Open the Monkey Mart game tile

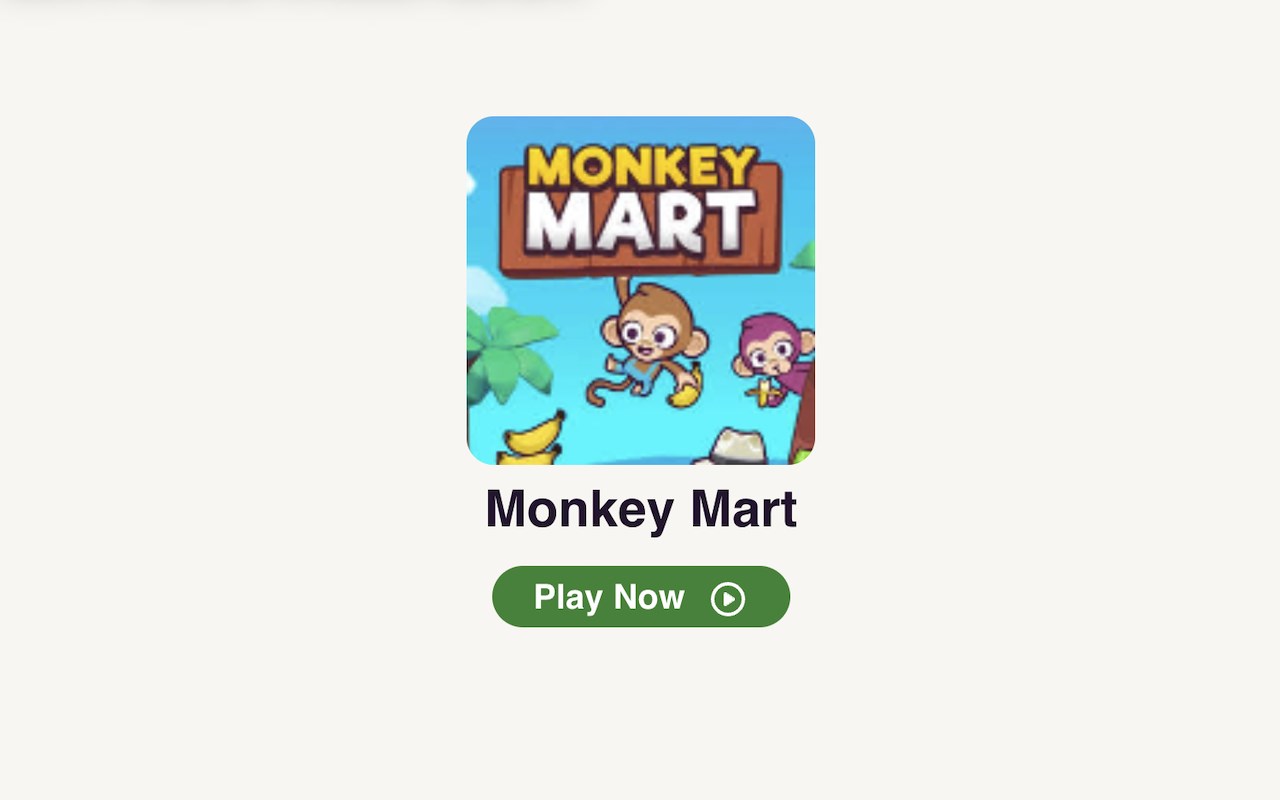click(x=640, y=290)
